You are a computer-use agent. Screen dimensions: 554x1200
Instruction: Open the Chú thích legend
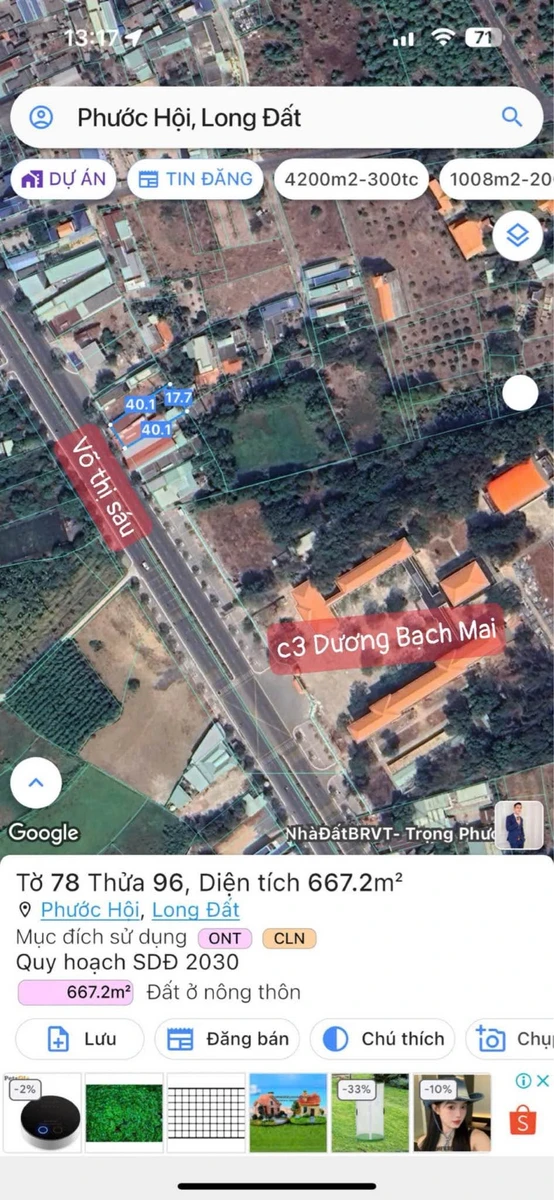(x=382, y=1039)
